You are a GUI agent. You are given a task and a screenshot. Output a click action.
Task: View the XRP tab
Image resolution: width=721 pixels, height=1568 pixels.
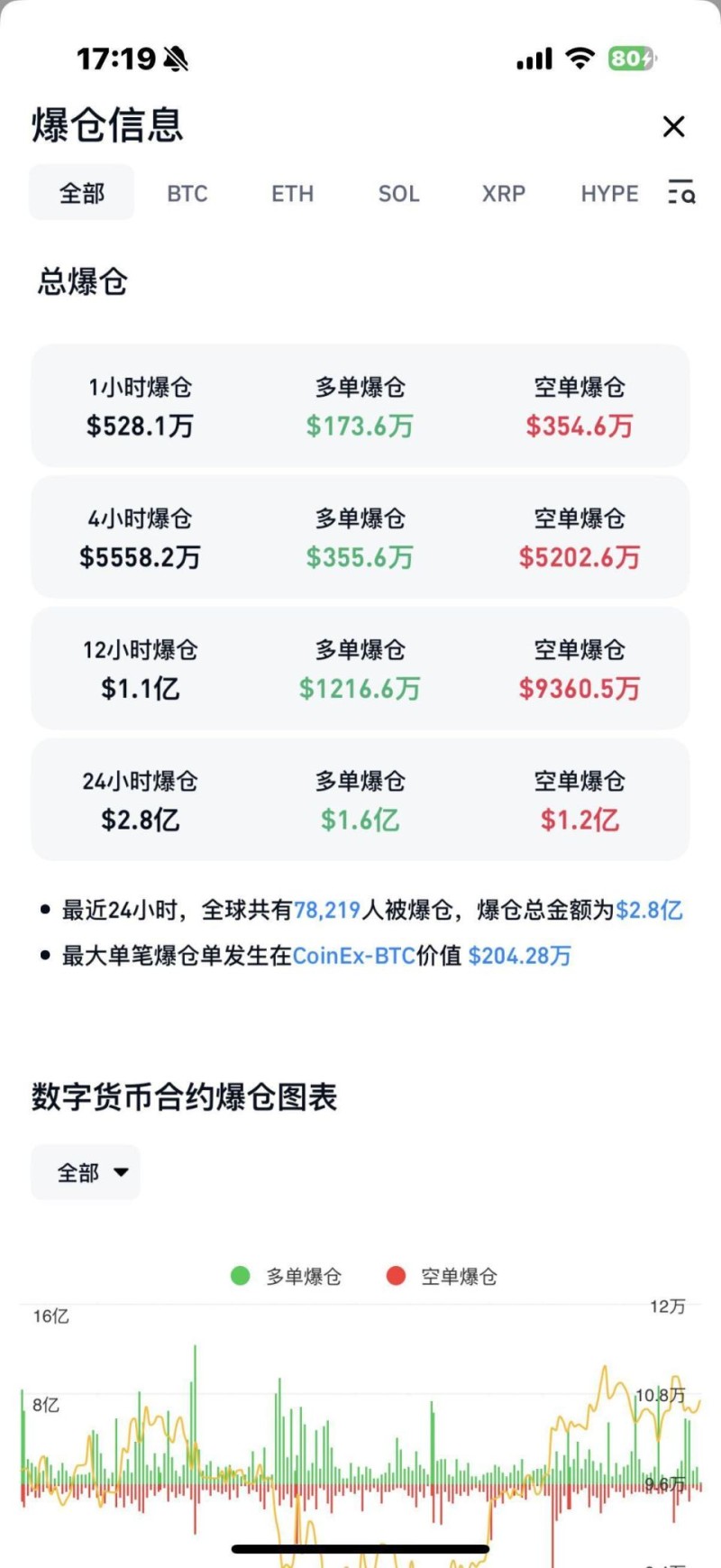504,194
